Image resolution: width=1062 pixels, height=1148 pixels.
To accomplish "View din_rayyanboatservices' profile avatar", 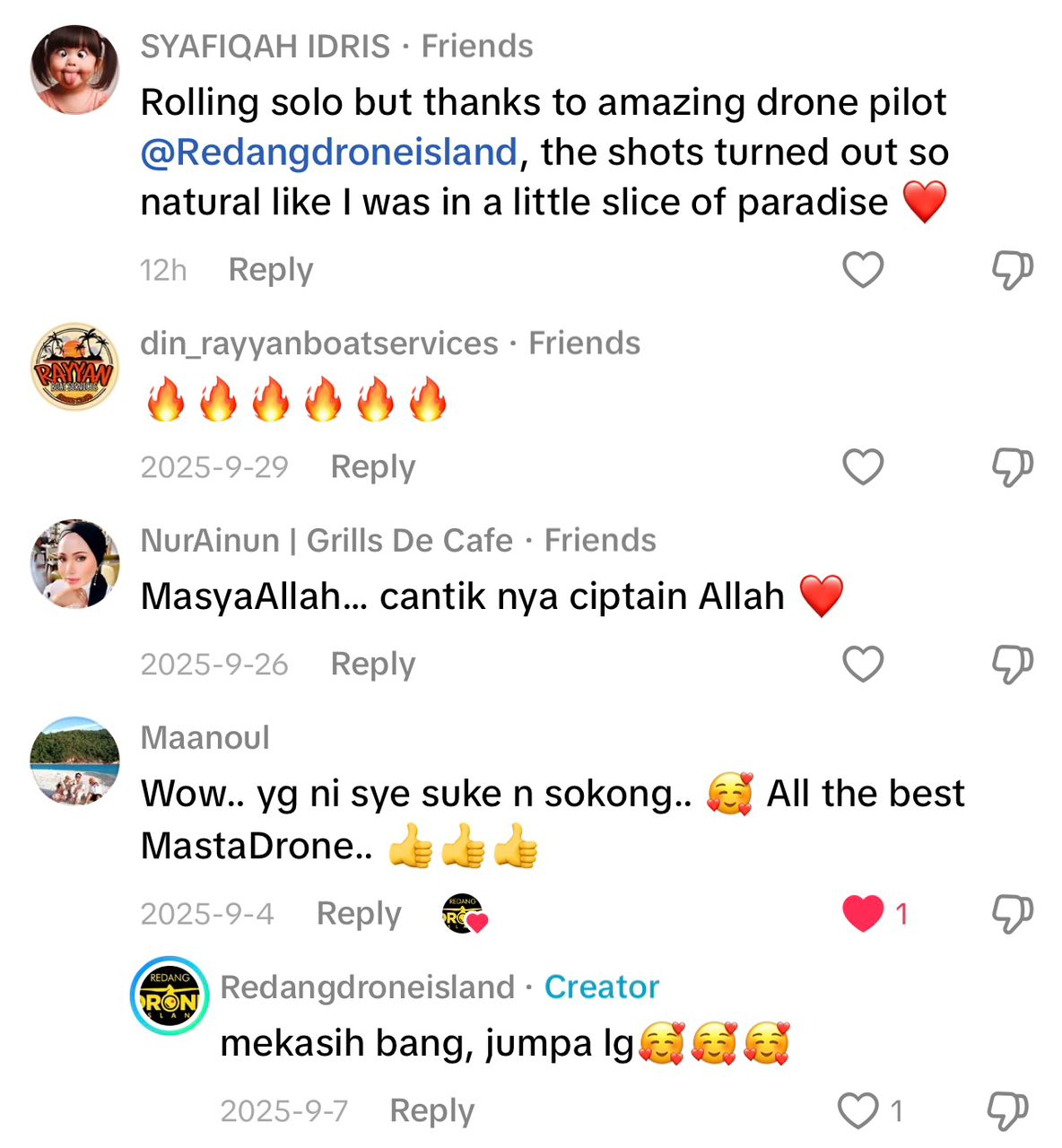I will coord(74,367).
